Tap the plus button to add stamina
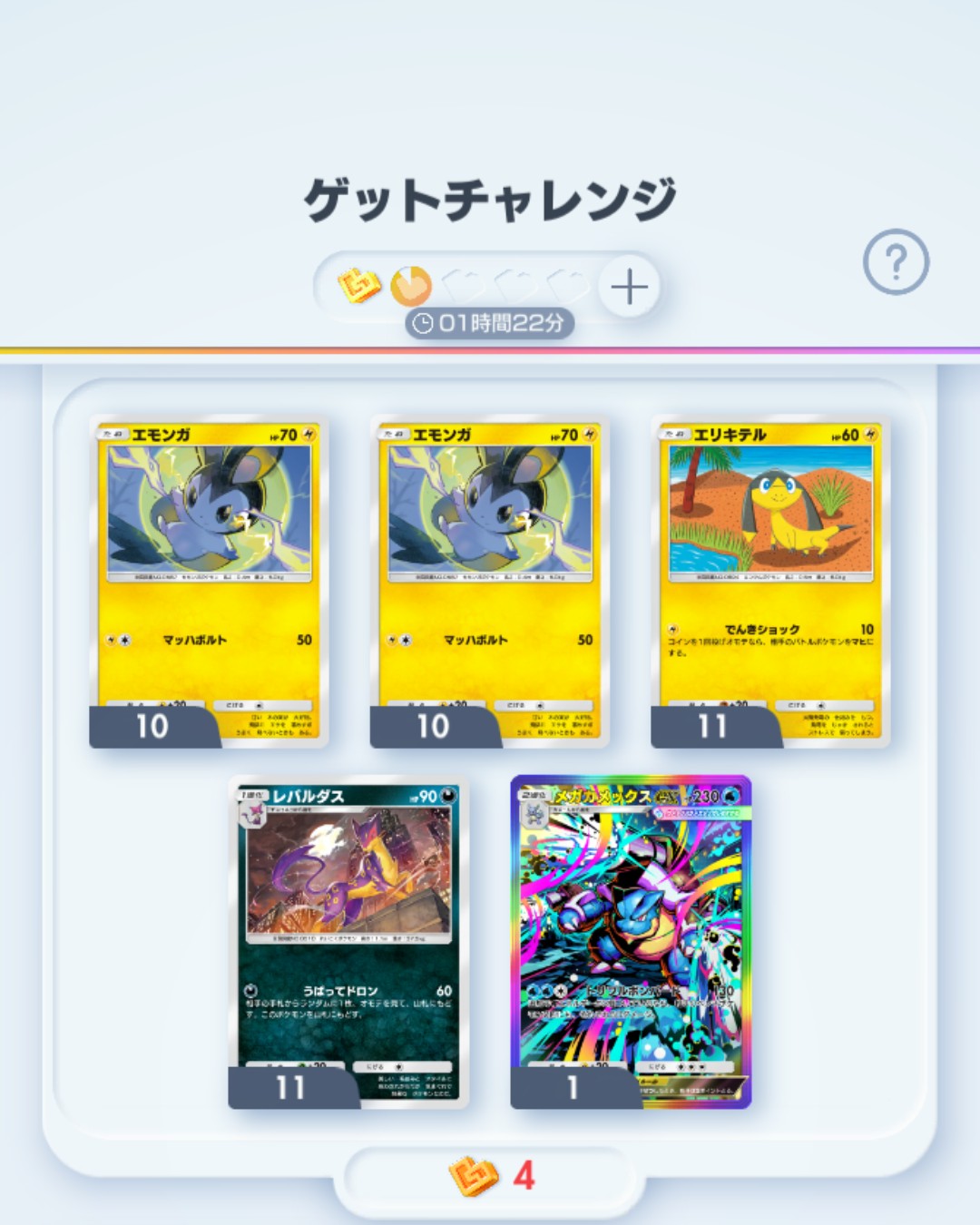980x1225 pixels. pos(629,288)
